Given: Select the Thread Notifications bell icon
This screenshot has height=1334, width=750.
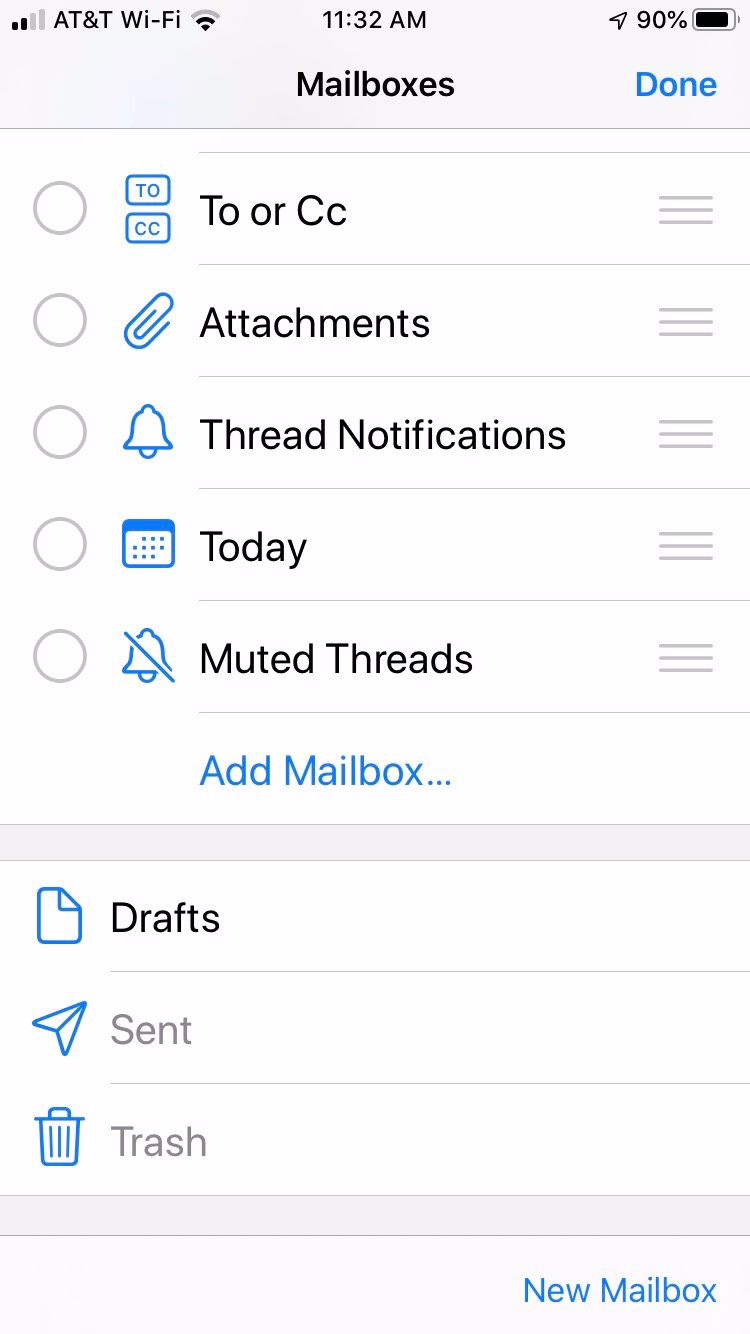Looking at the screenshot, I should (x=147, y=432).
